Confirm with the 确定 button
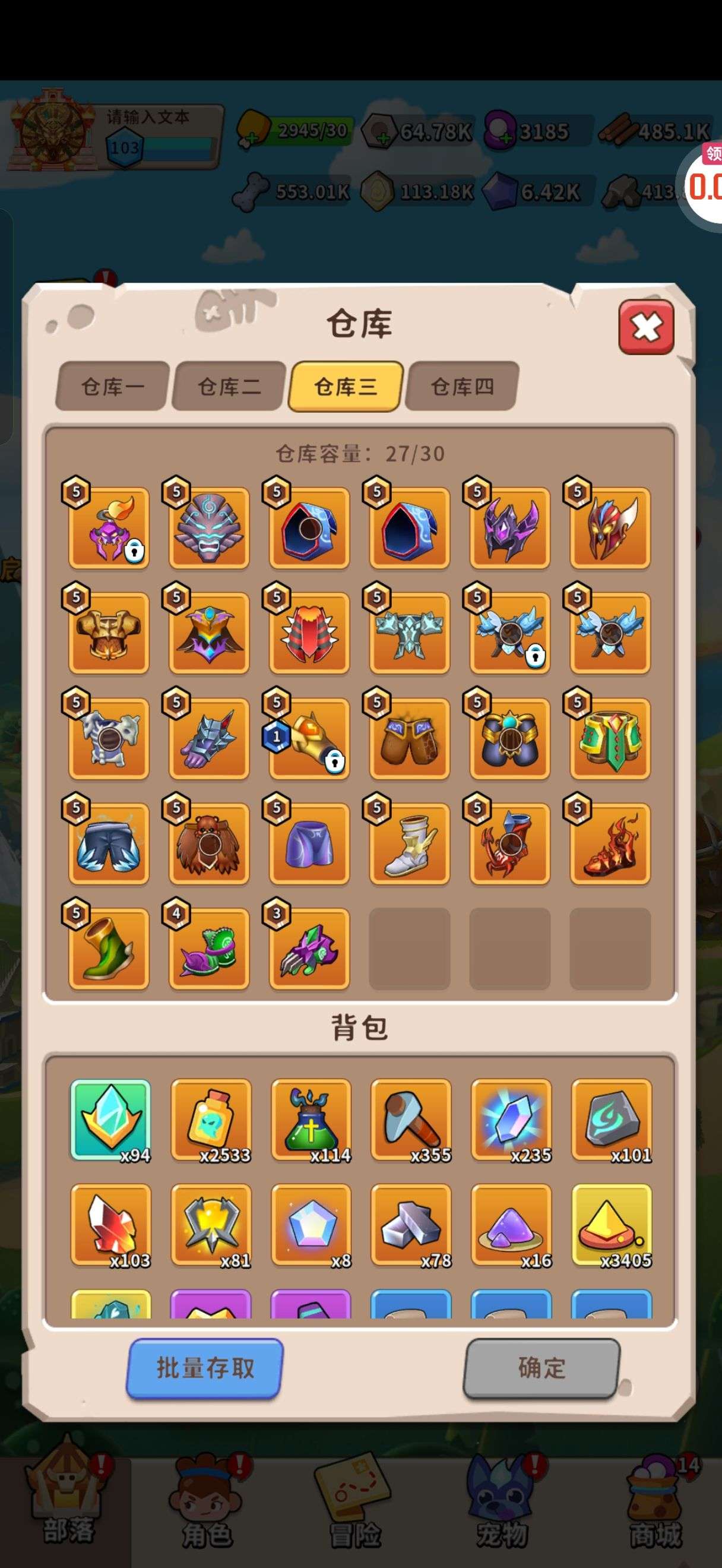Screen dimensions: 722x1568 point(541,1368)
